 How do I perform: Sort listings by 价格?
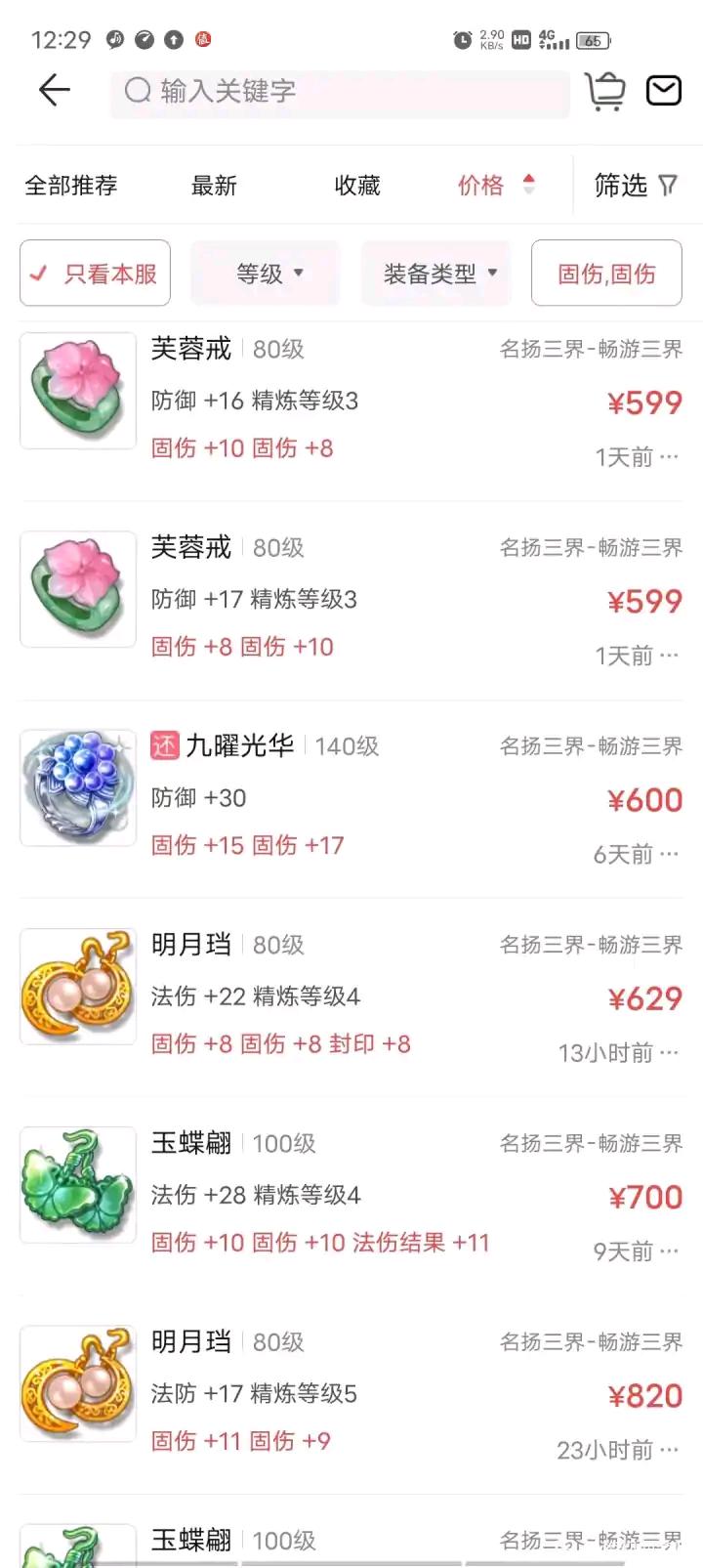(495, 185)
